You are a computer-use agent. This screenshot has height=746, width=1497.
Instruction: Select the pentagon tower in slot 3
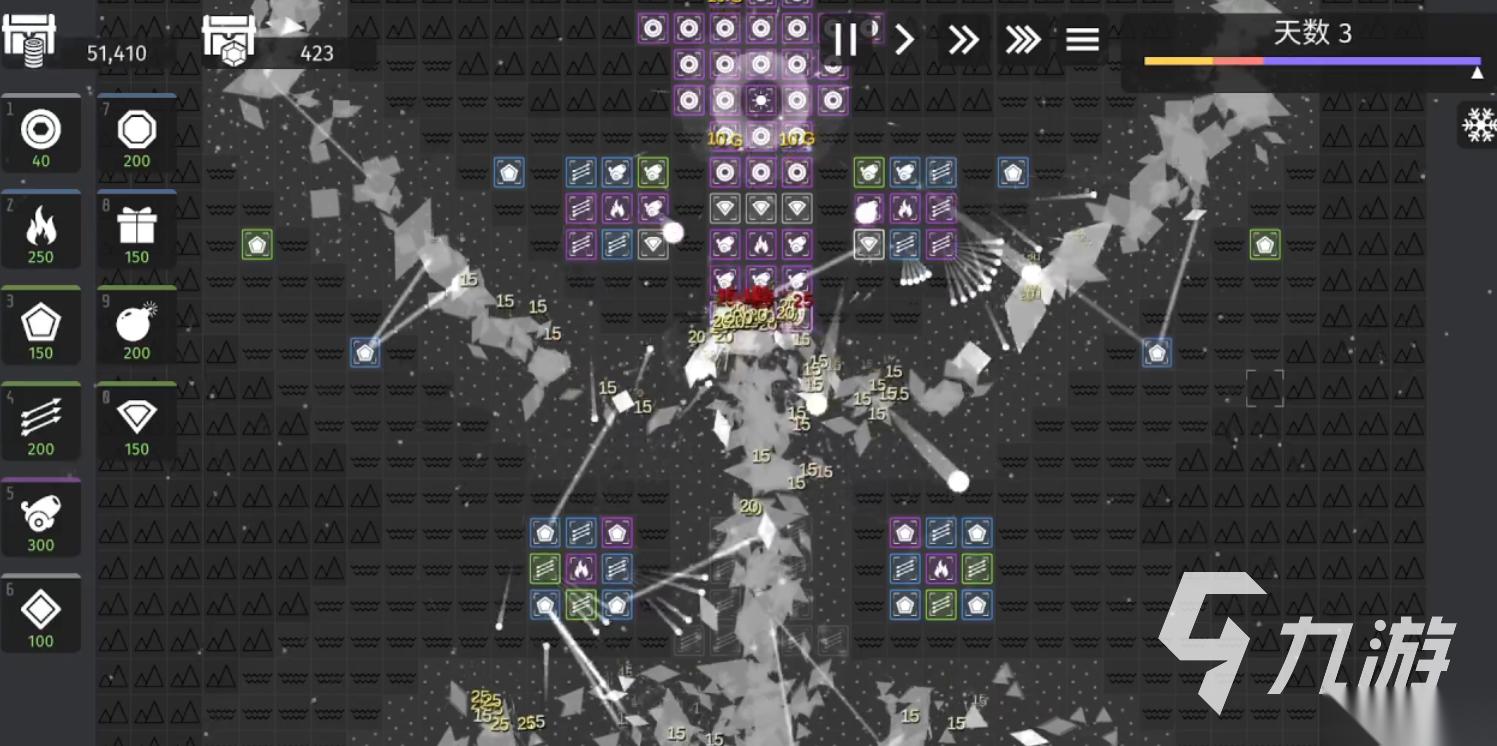tap(41, 327)
